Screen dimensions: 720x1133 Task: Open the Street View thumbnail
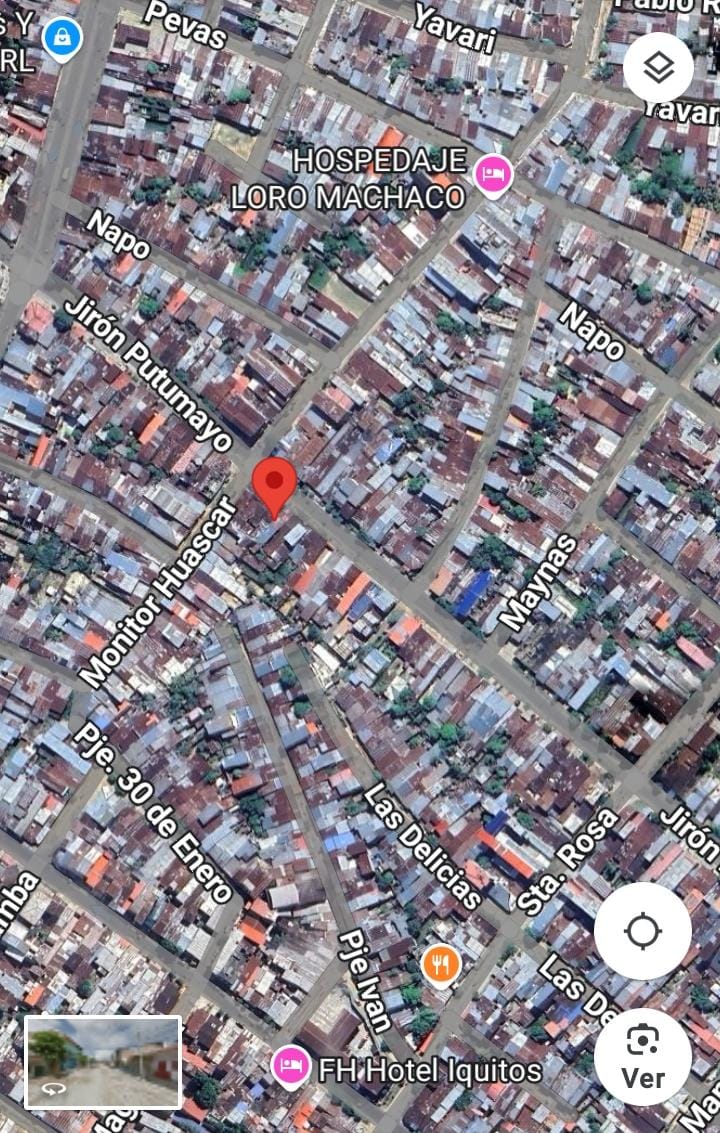pos(102,1062)
